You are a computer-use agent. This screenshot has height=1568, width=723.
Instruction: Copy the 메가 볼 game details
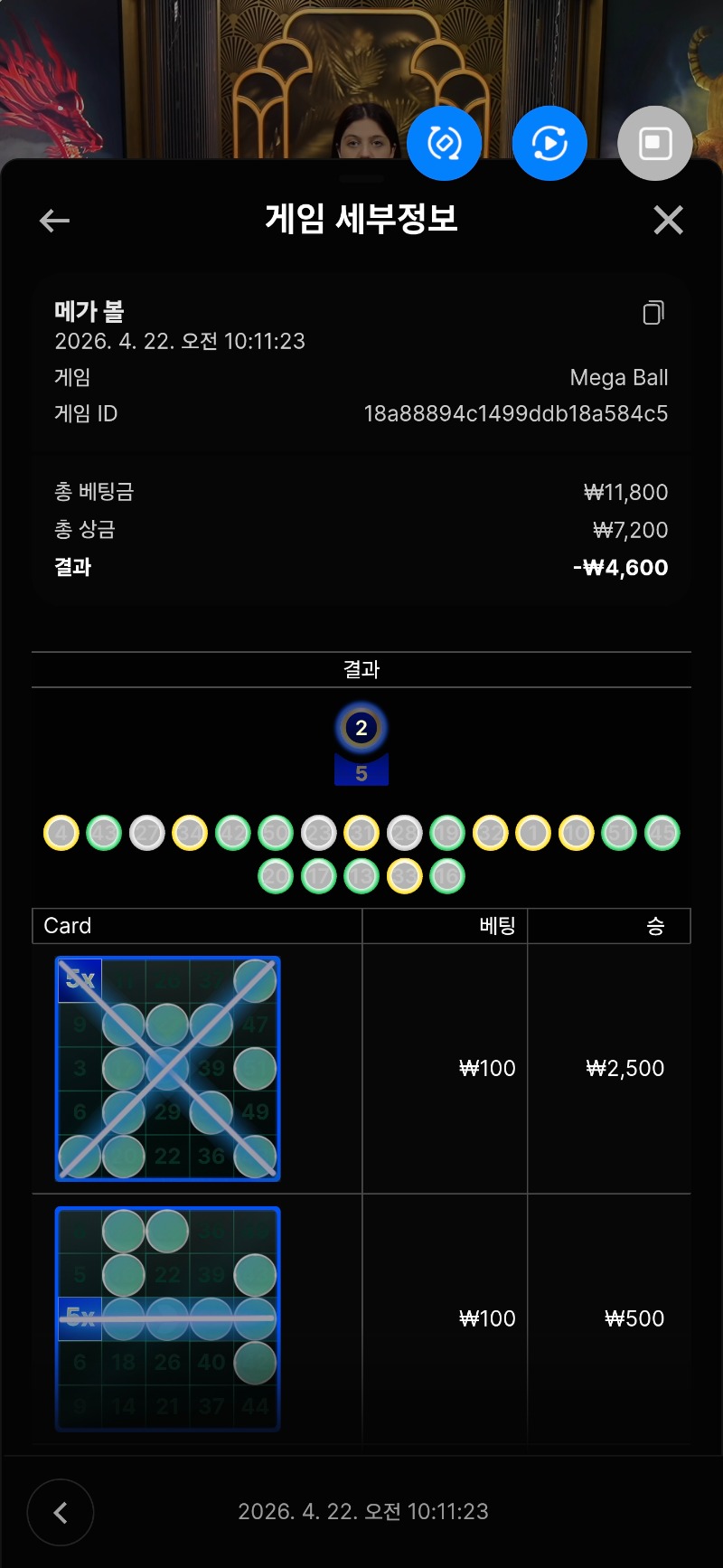(x=653, y=313)
